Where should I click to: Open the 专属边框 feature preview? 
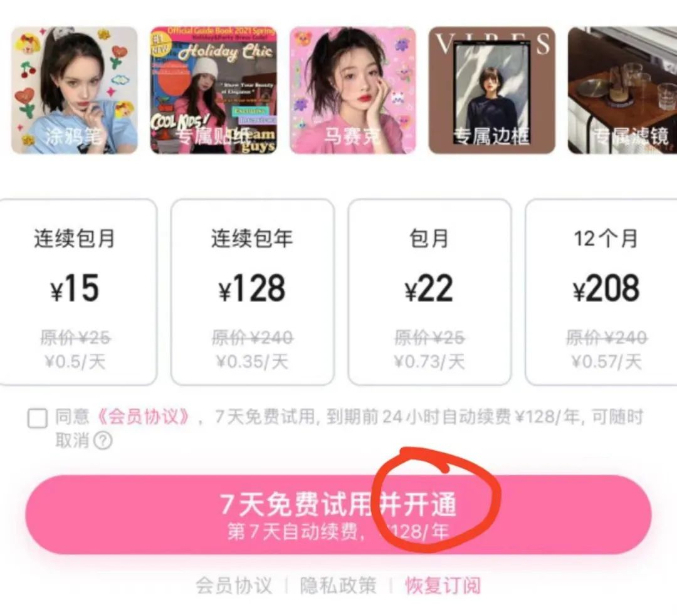491,90
